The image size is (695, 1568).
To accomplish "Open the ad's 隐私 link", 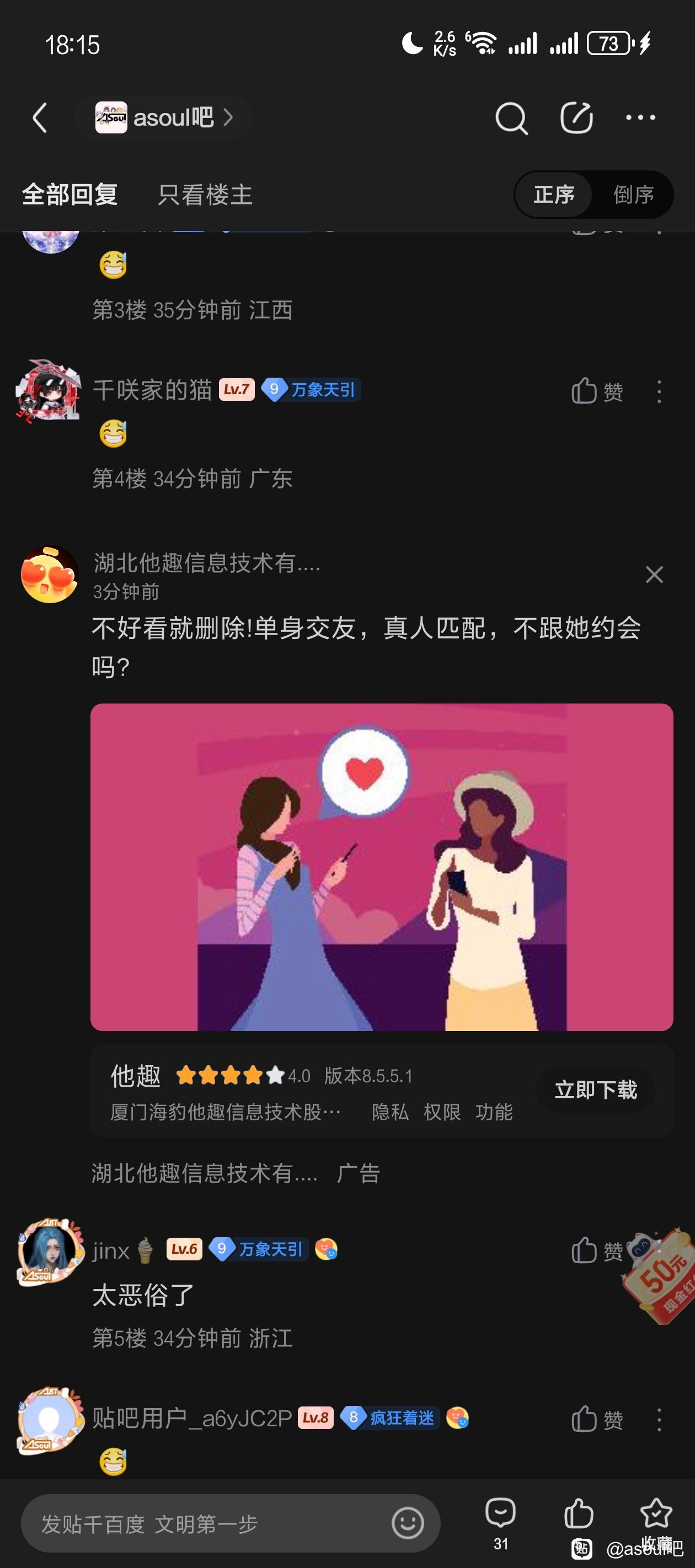I will point(390,1112).
